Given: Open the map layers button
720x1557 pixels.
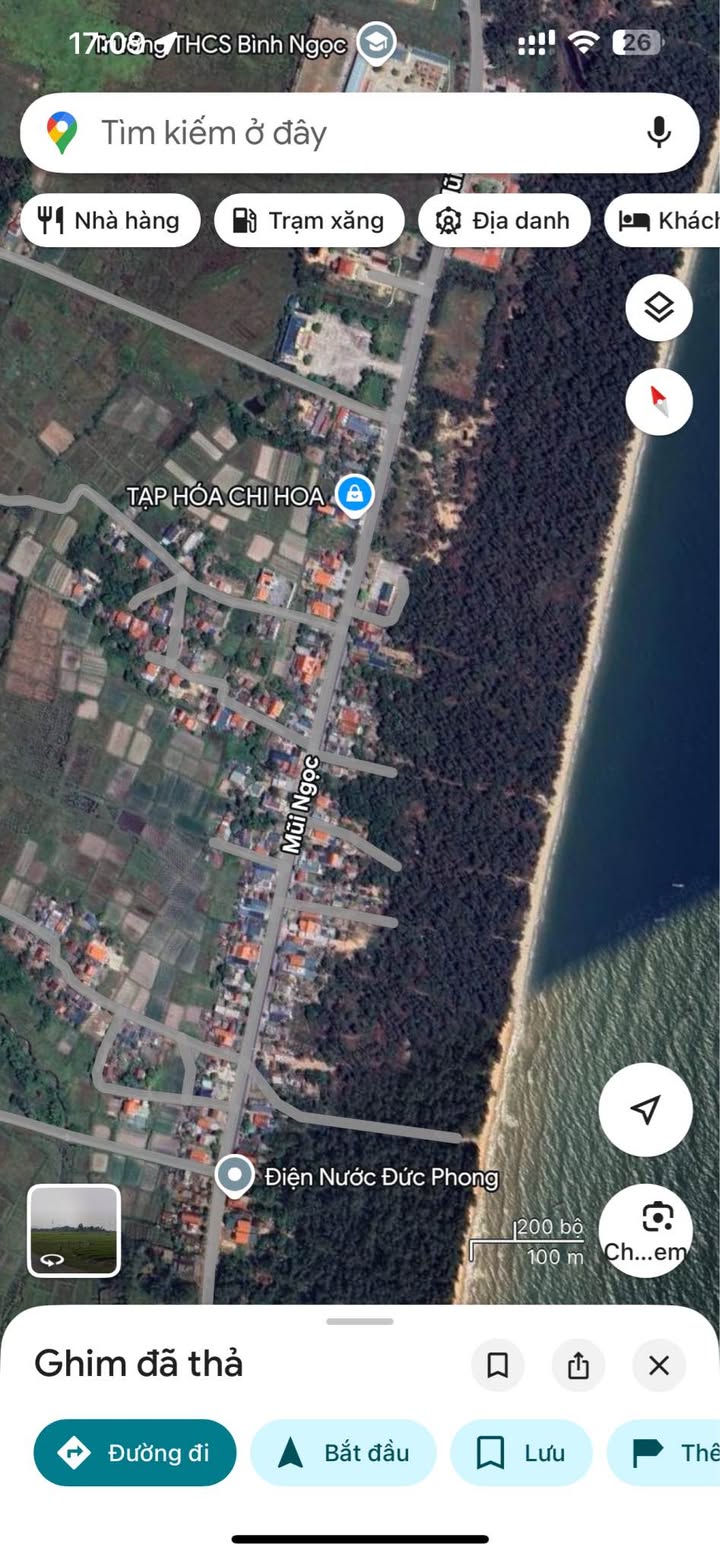Looking at the screenshot, I should pyautogui.click(x=658, y=308).
